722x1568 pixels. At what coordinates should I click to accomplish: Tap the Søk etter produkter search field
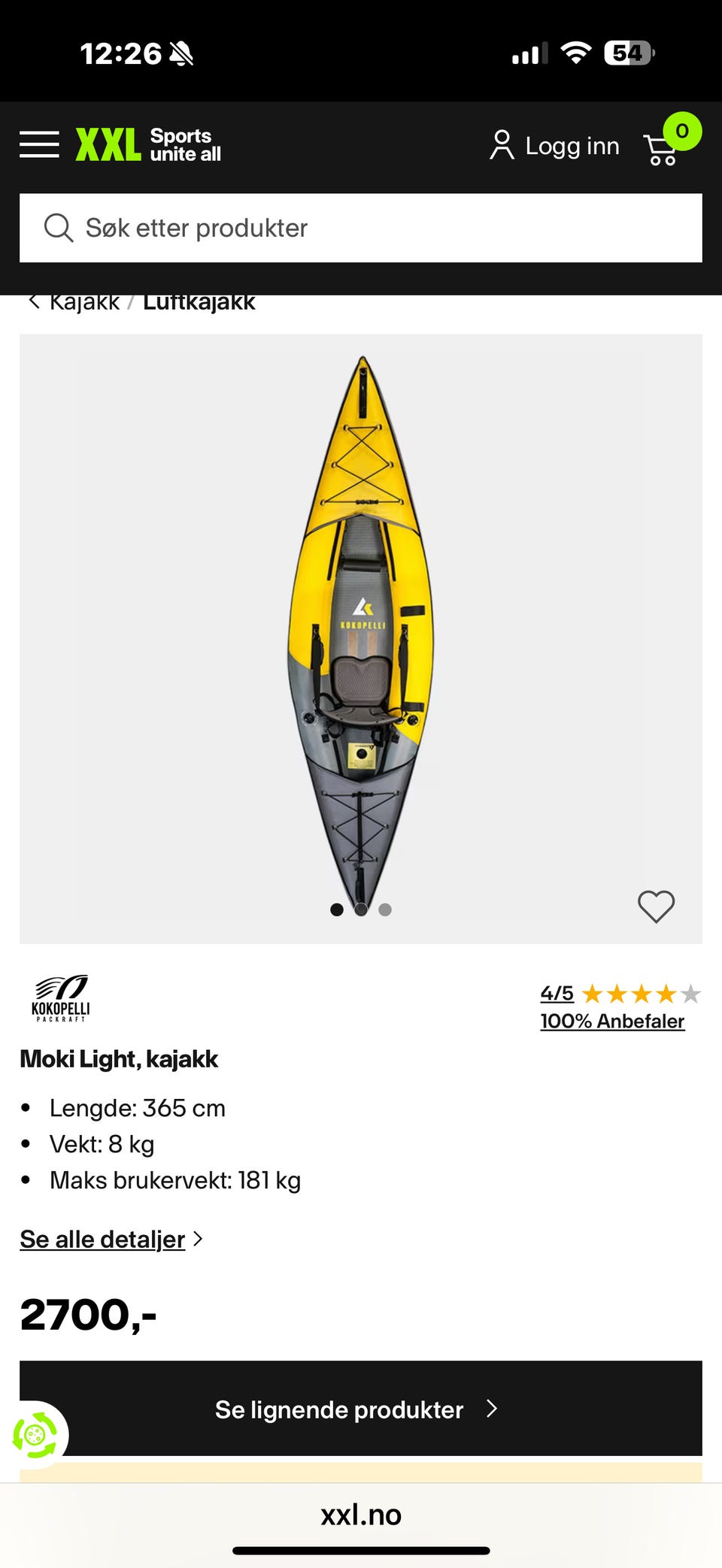(x=361, y=228)
